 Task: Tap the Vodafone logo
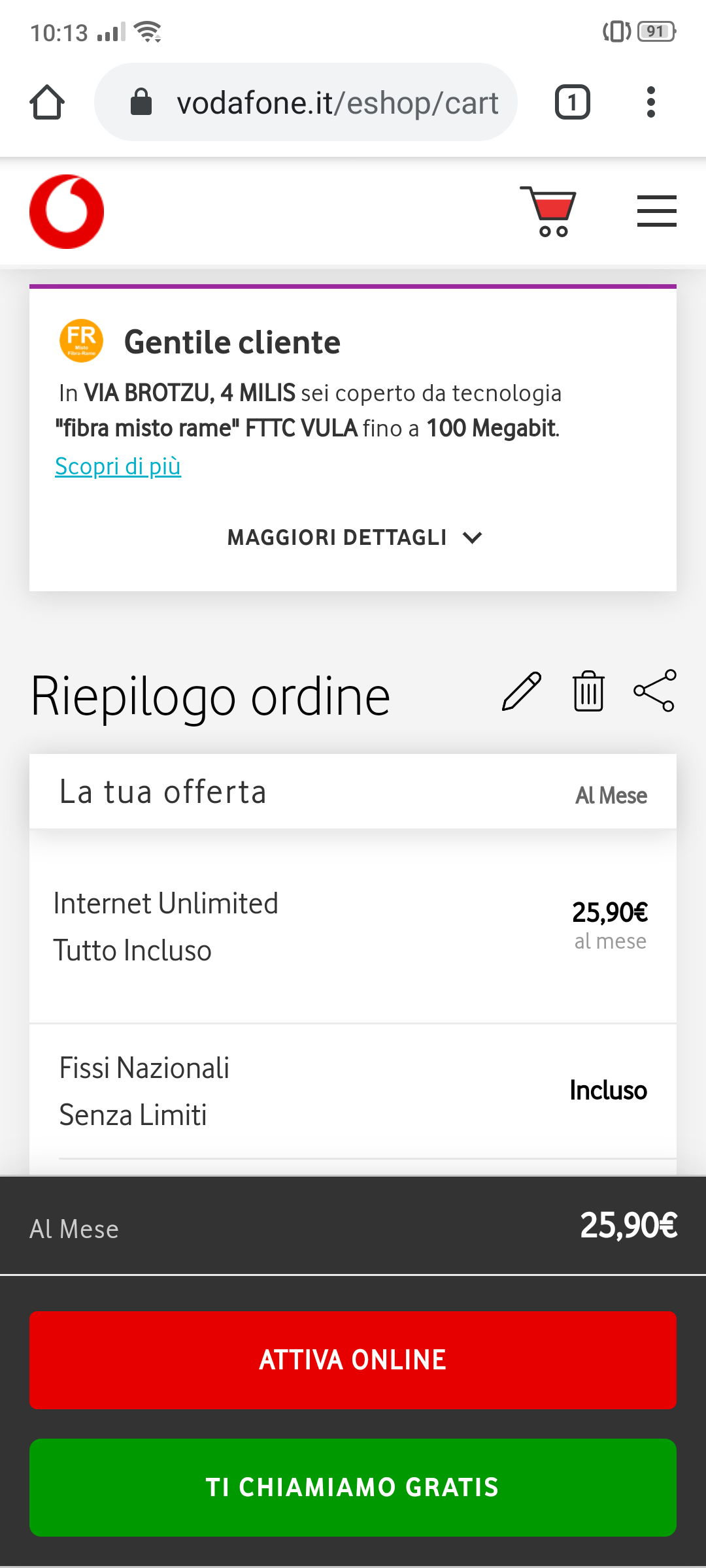point(67,212)
